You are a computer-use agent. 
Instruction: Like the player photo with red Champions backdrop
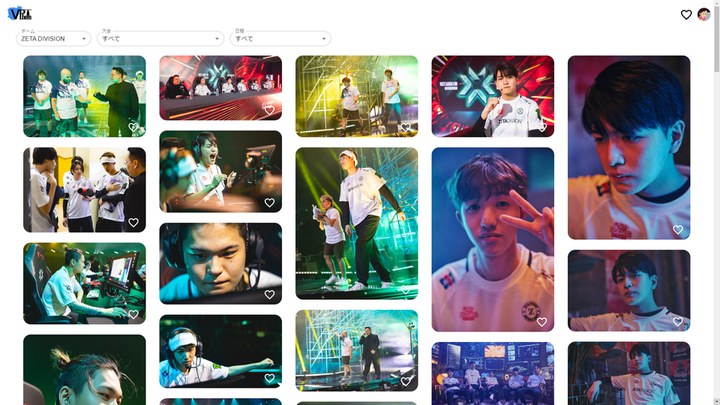click(541, 127)
